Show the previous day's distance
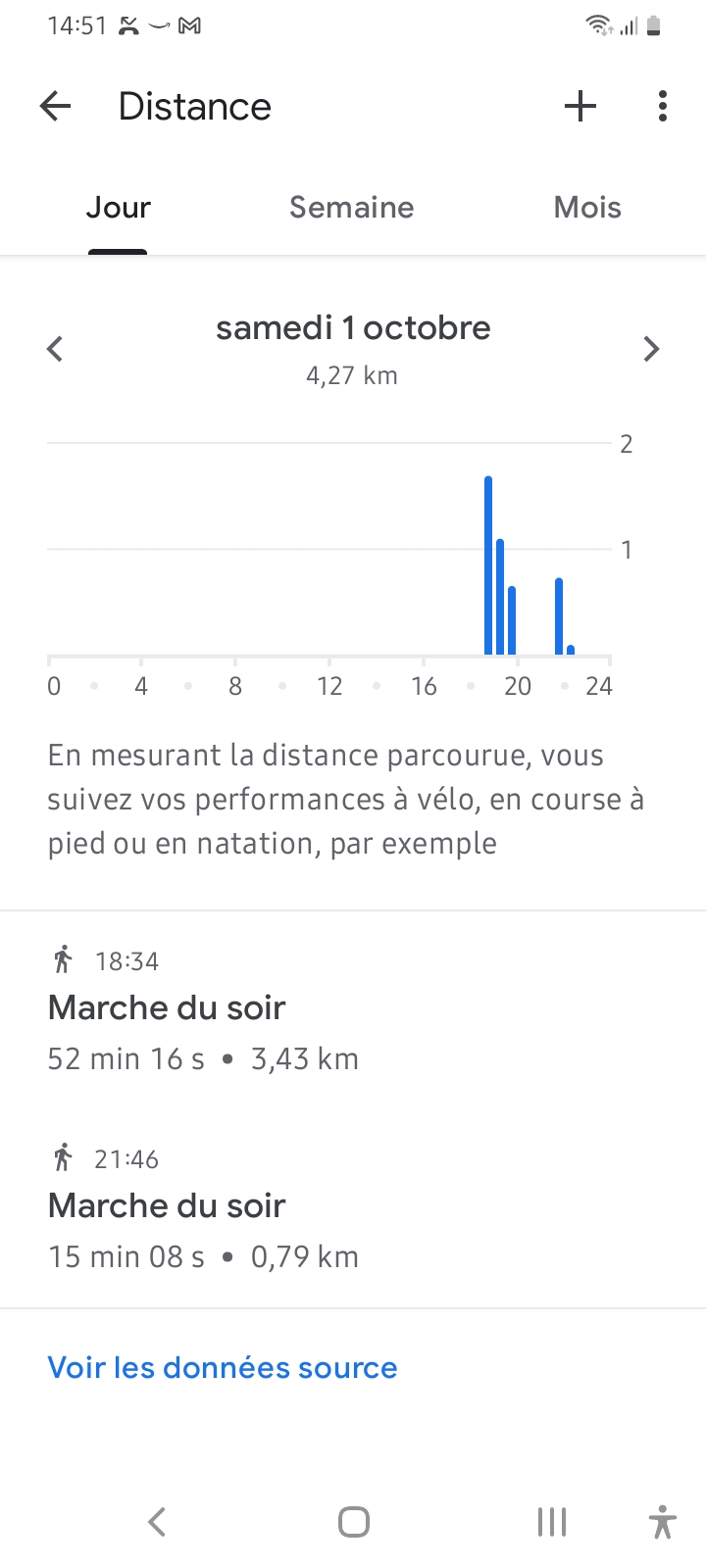 click(55, 349)
